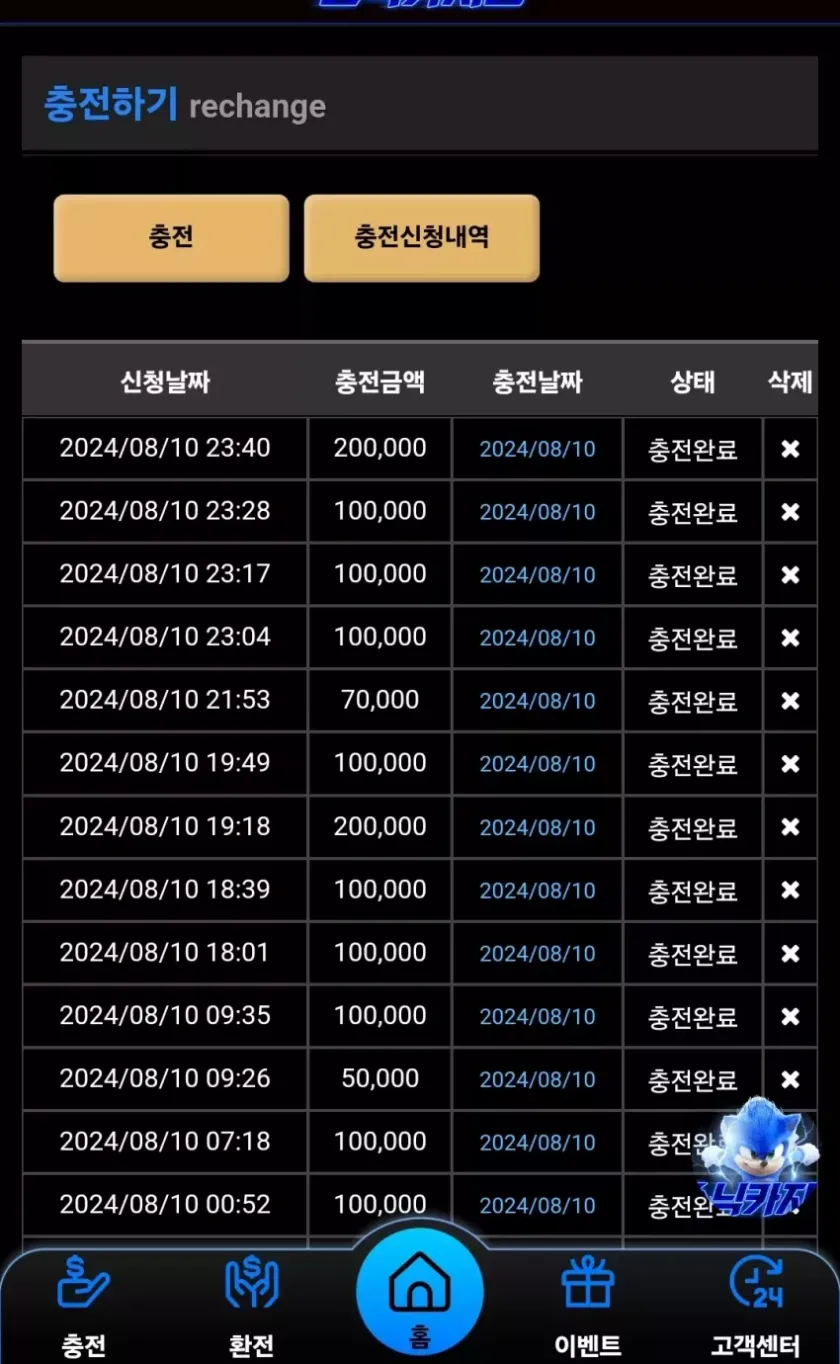This screenshot has width=840, height=1364.
Task: Open 고객센터 customer center
Action: coord(756,1305)
